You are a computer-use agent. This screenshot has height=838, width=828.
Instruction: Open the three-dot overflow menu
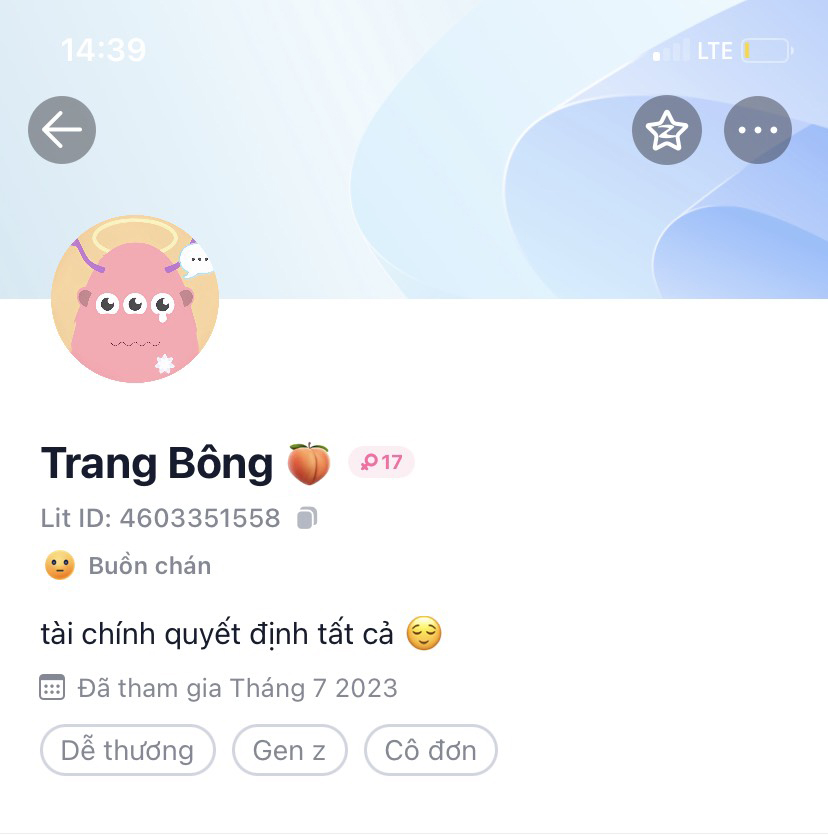[x=758, y=130]
